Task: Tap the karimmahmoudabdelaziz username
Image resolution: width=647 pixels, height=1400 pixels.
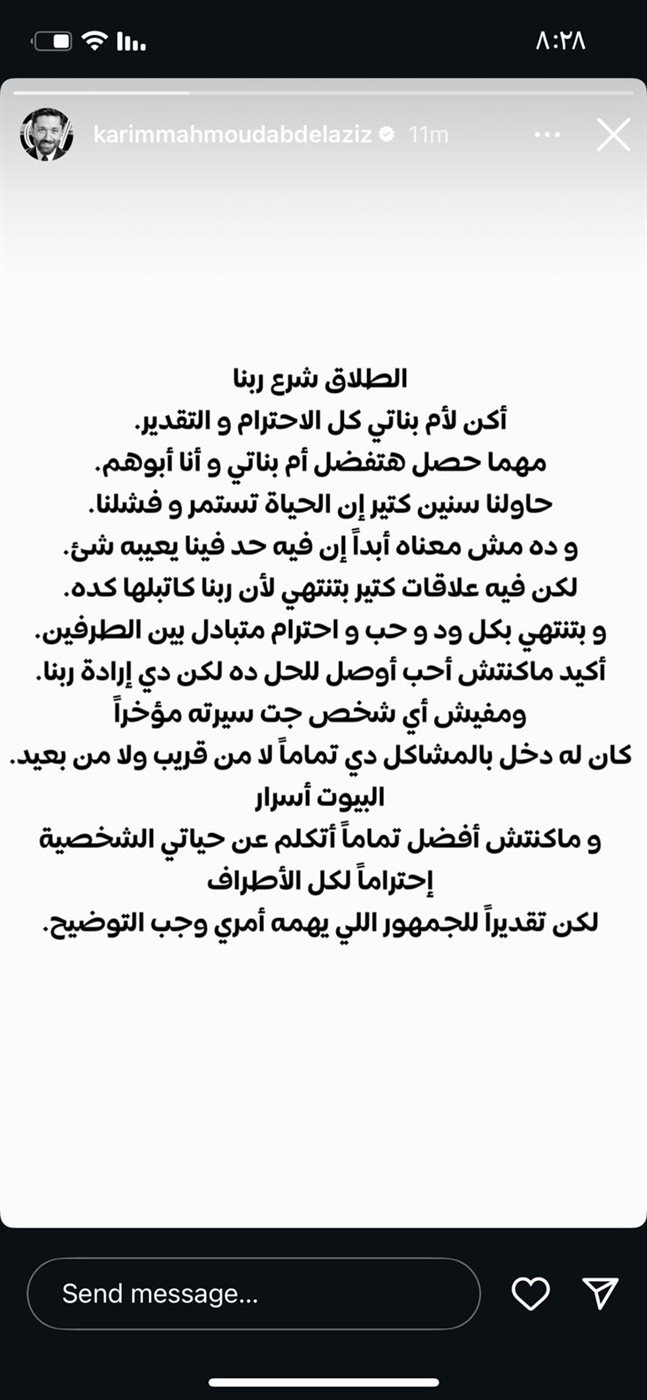Action: click(232, 134)
